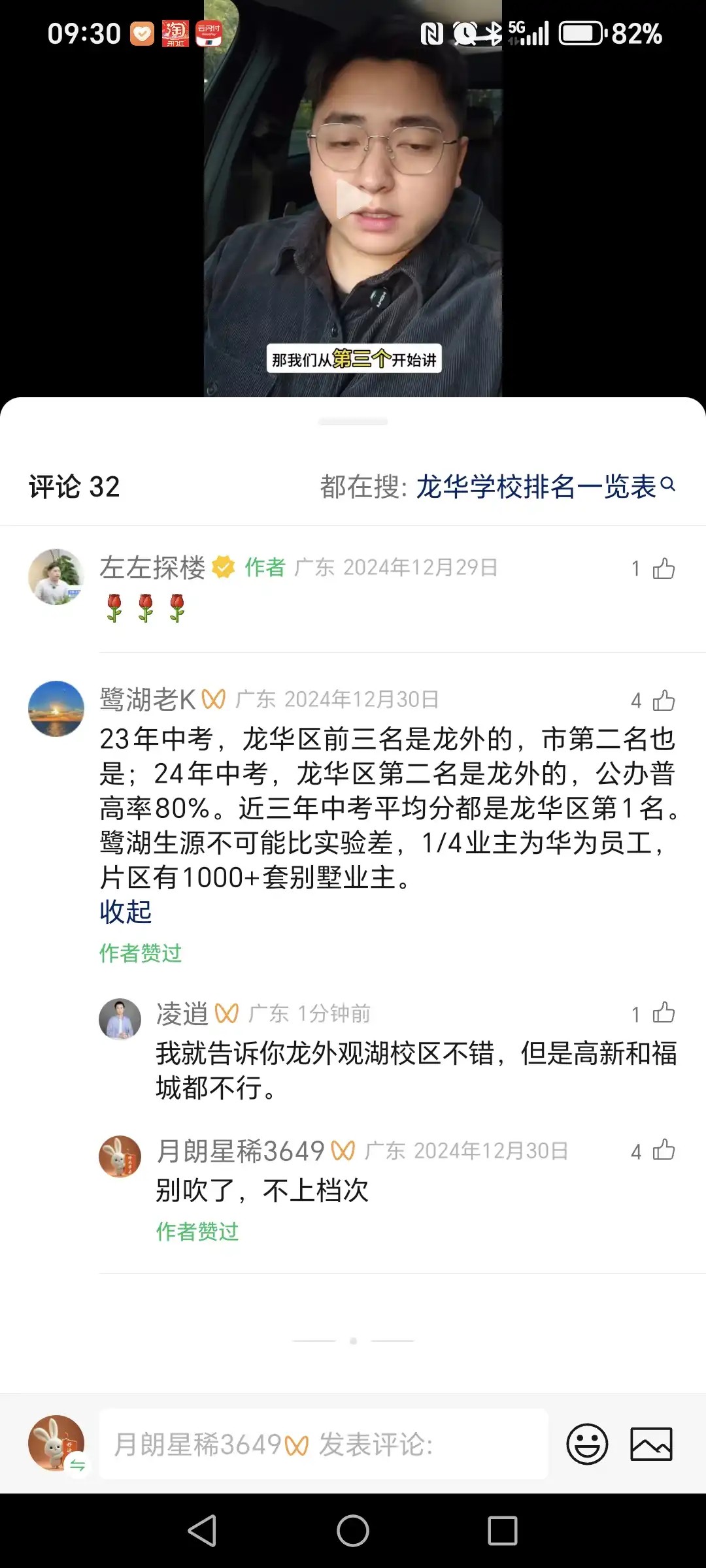
Task: Like 左左探楼's rose comment
Action: pyautogui.click(x=663, y=568)
